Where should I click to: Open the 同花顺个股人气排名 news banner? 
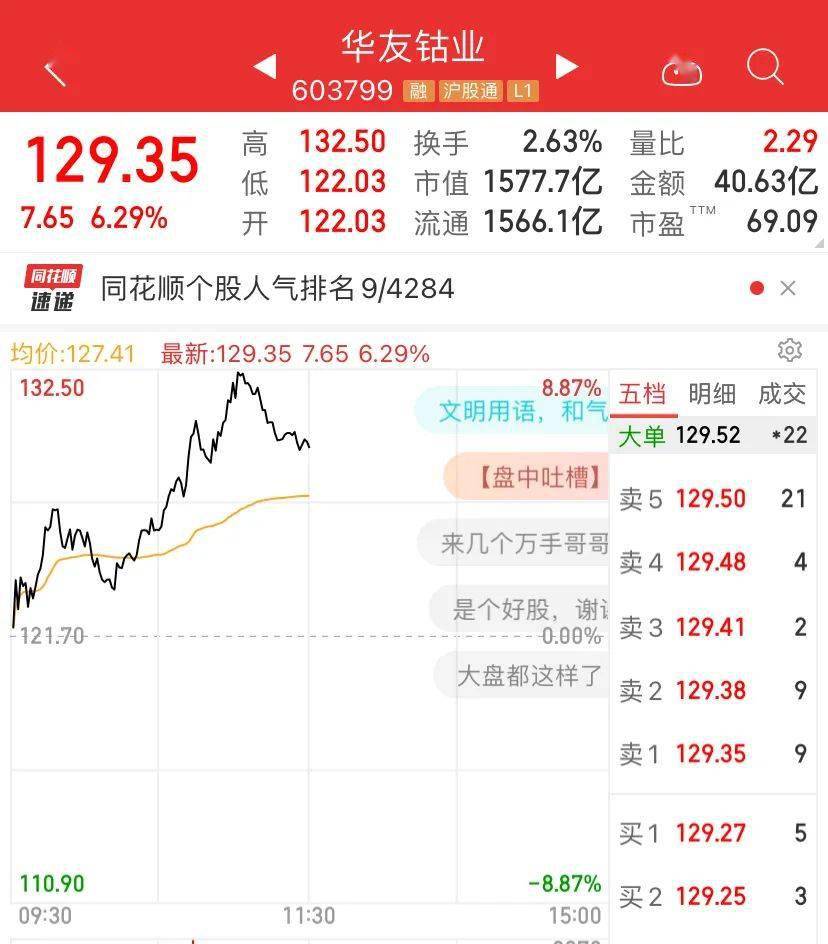tap(278, 289)
